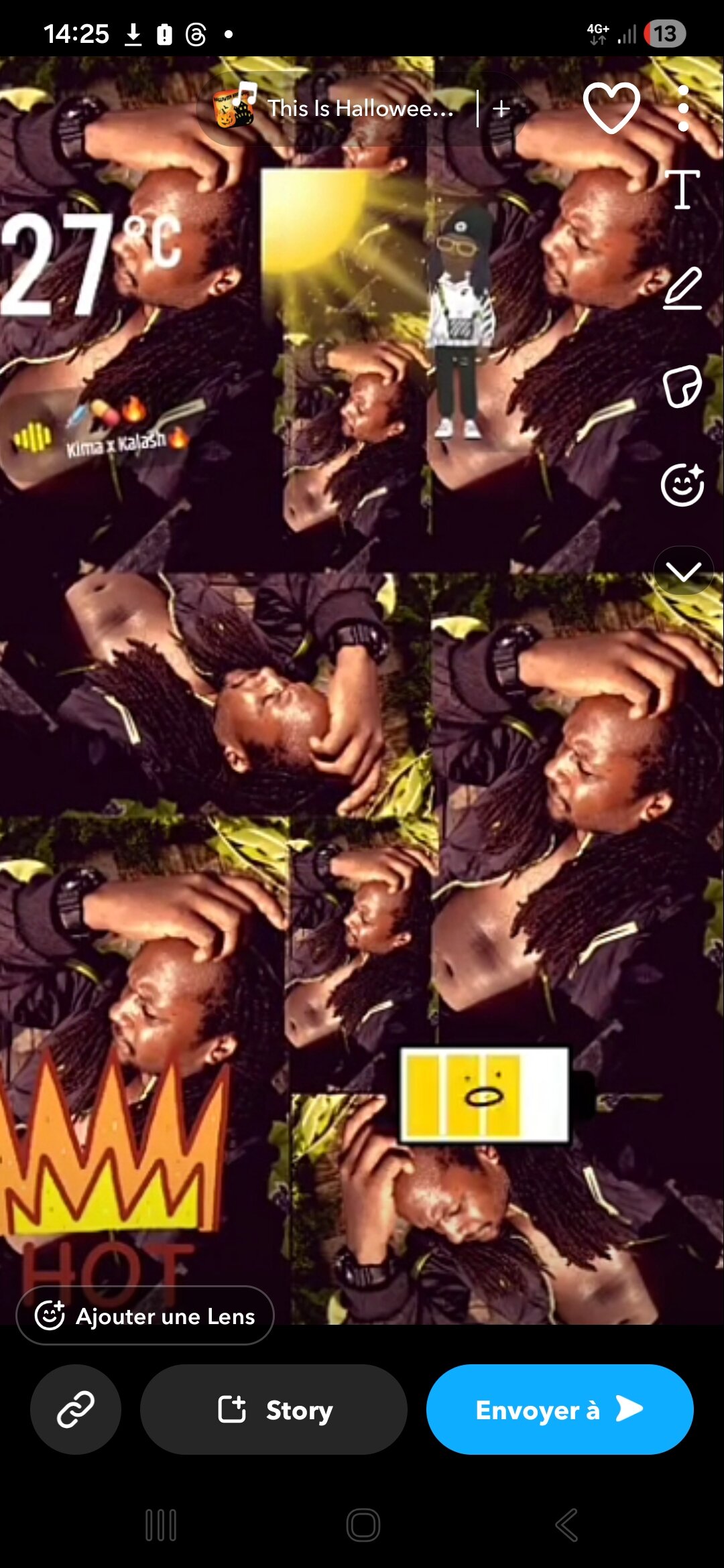This screenshot has height=1568, width=724.
Task: Select the pencil drawing tool
Action: tap(682, 288)
